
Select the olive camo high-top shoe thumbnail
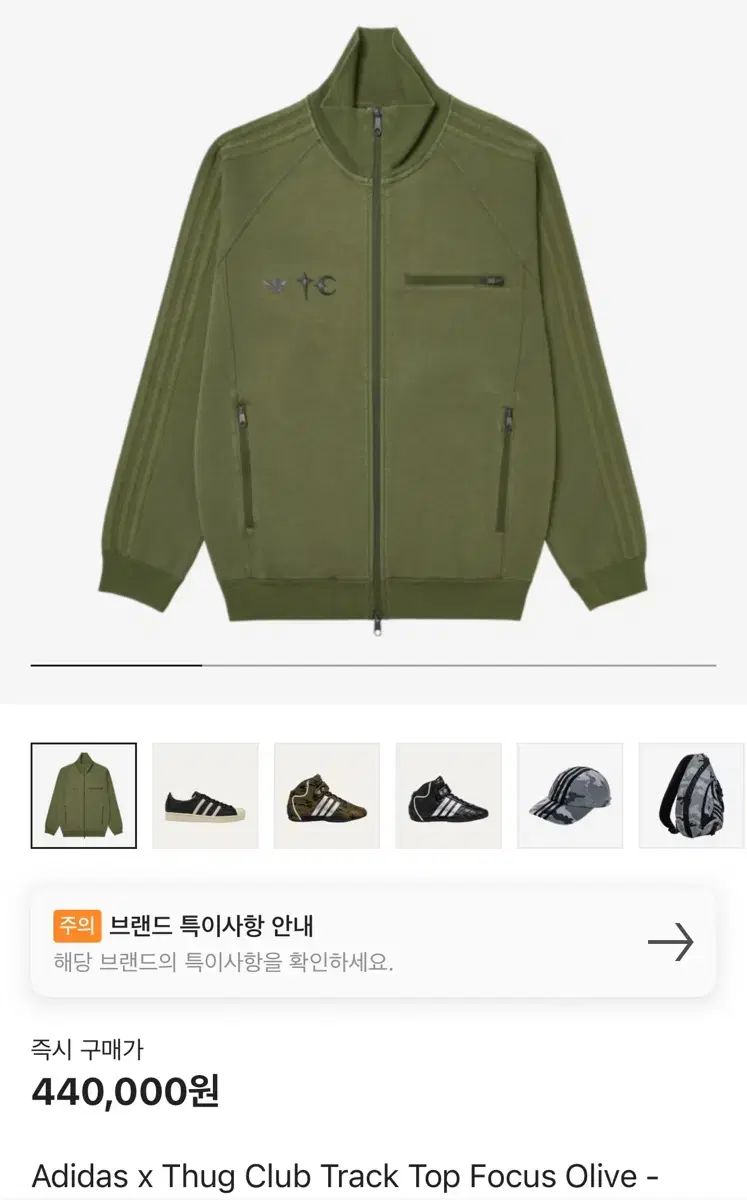click(327, 795)
